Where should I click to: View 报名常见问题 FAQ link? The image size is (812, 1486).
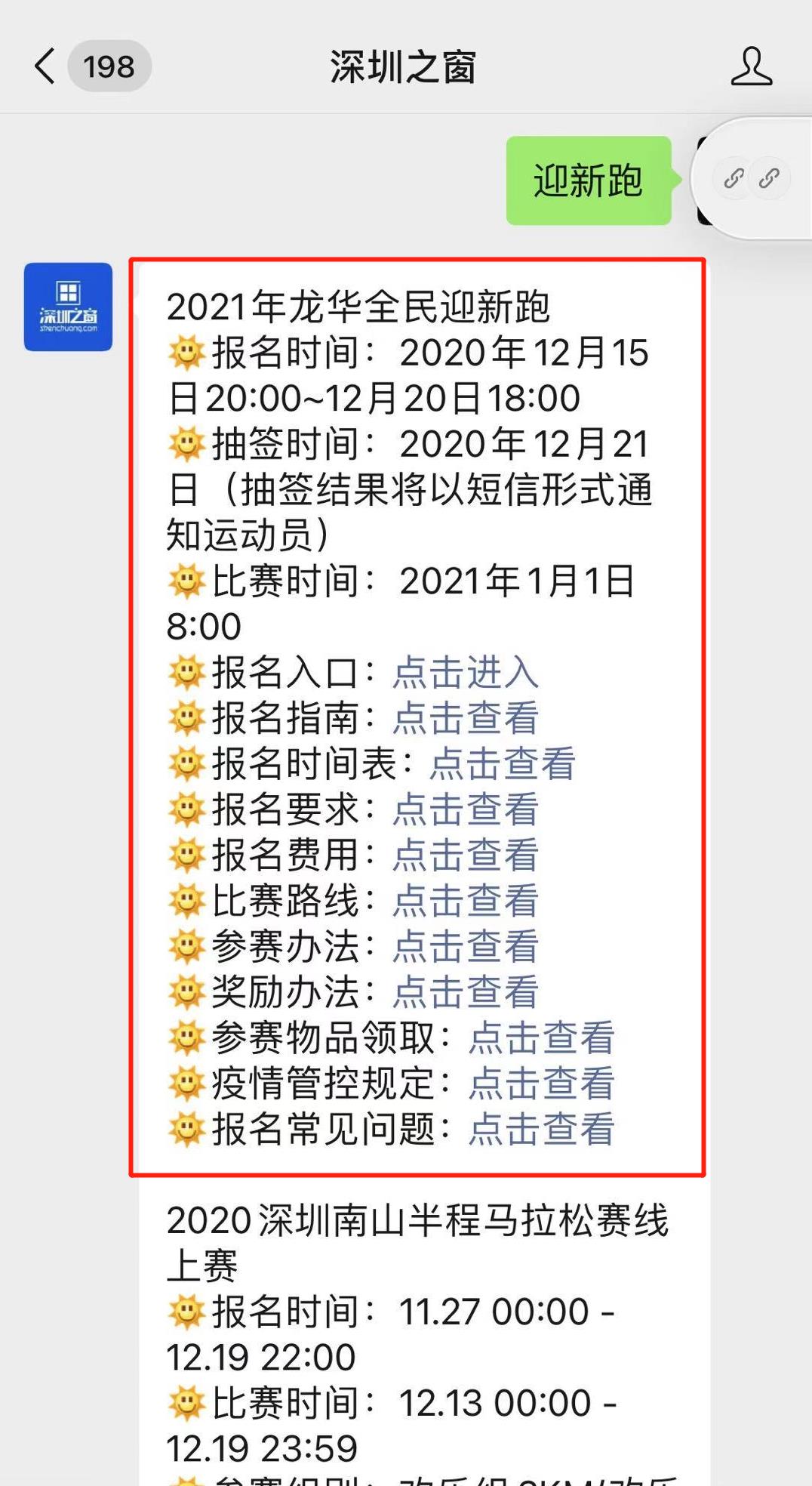pyautogui.click(x=540, y=1128)
